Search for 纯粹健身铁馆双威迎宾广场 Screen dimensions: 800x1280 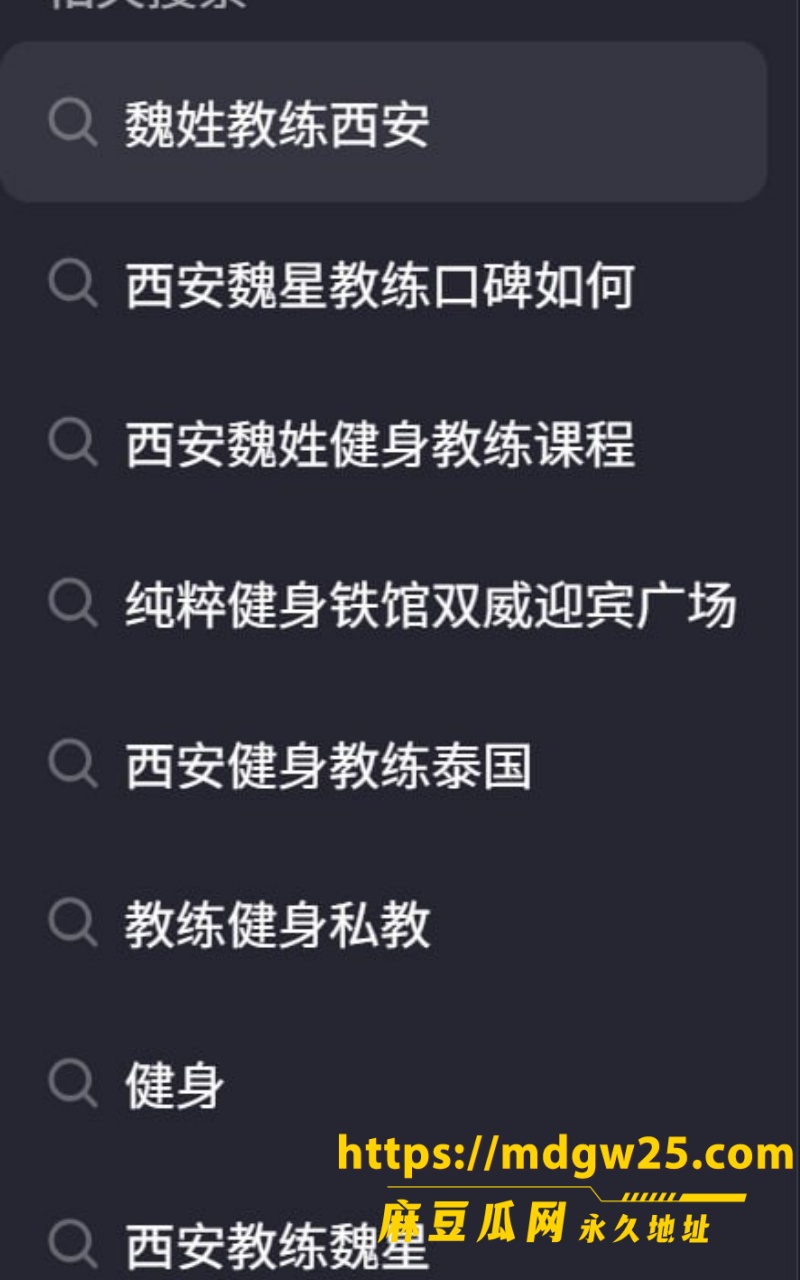383,605
